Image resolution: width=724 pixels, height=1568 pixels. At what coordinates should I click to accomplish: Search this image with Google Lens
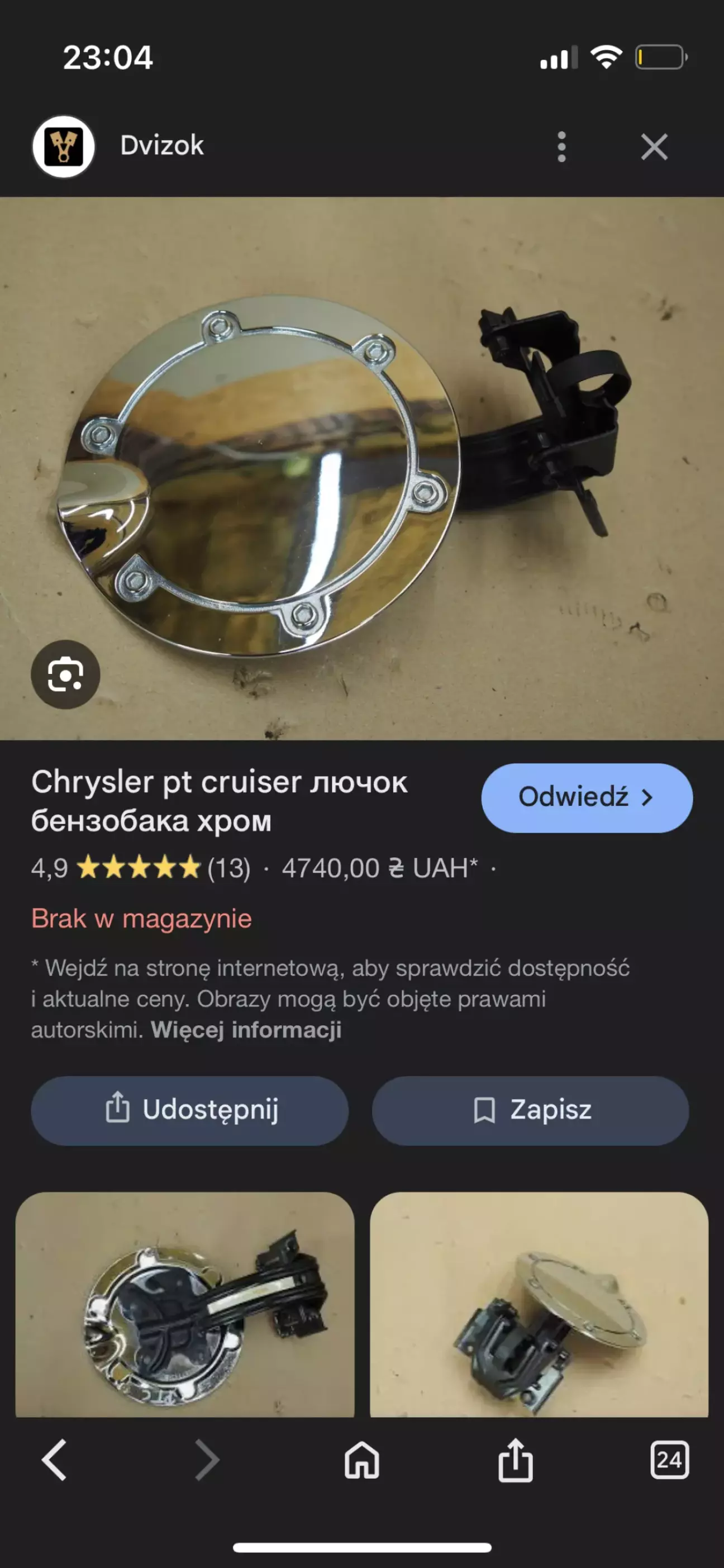coord(65,674)
